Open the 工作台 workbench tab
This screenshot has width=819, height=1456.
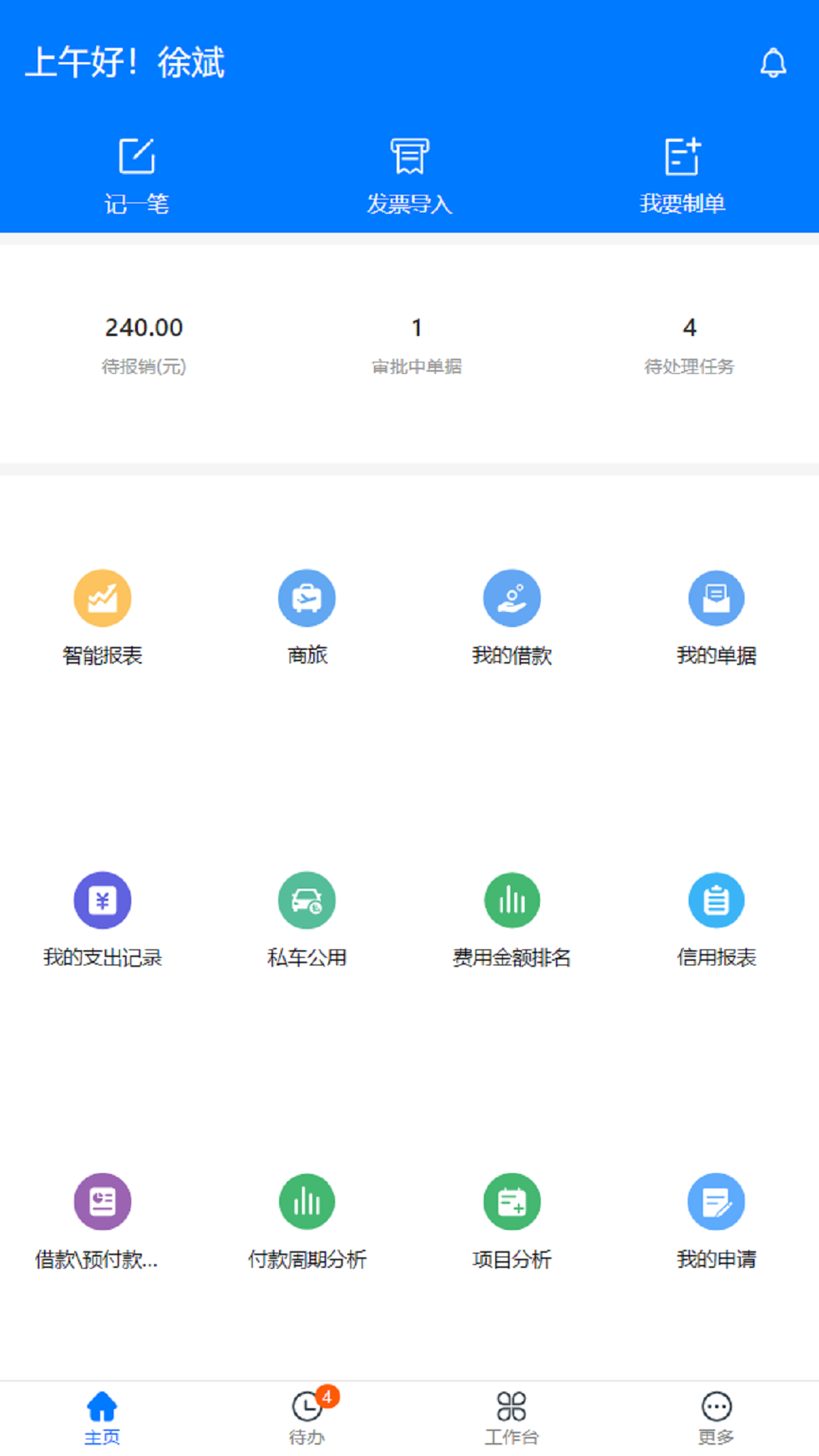tap(512, 1417)
